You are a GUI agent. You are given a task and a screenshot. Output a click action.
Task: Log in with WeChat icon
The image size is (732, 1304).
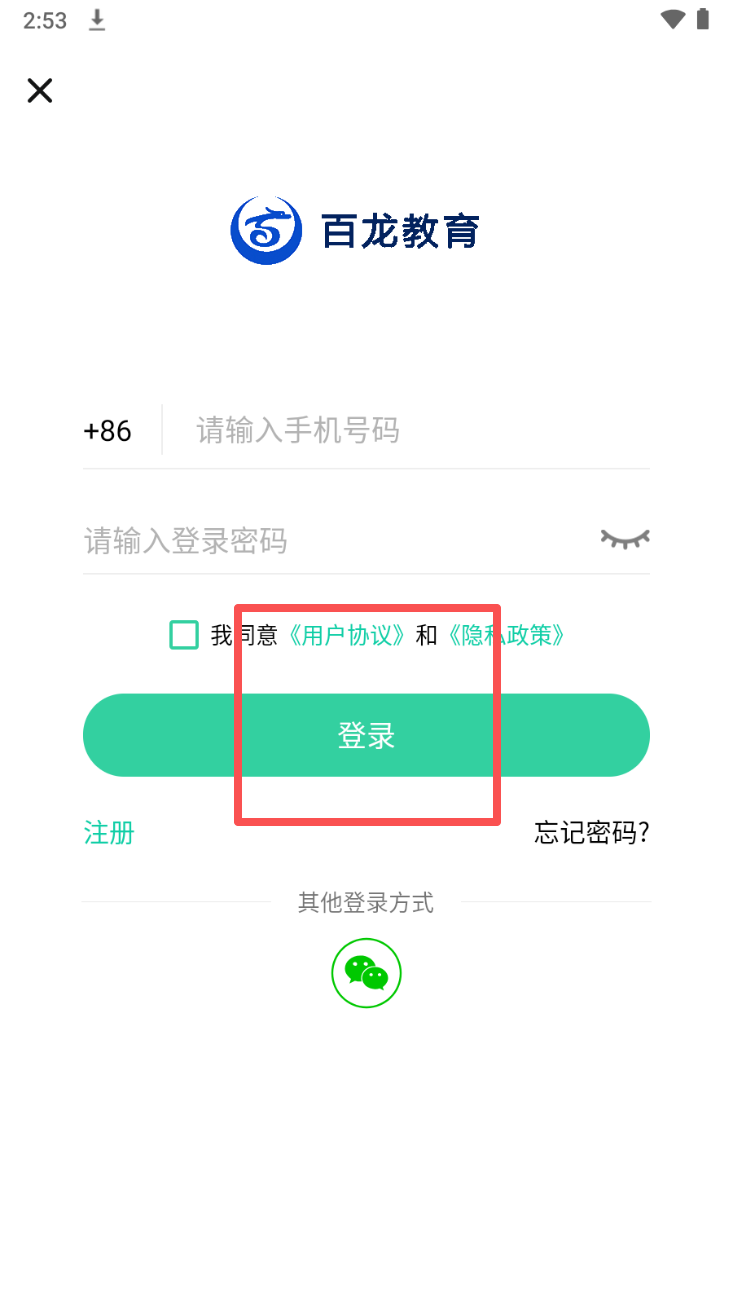(366, 972)
